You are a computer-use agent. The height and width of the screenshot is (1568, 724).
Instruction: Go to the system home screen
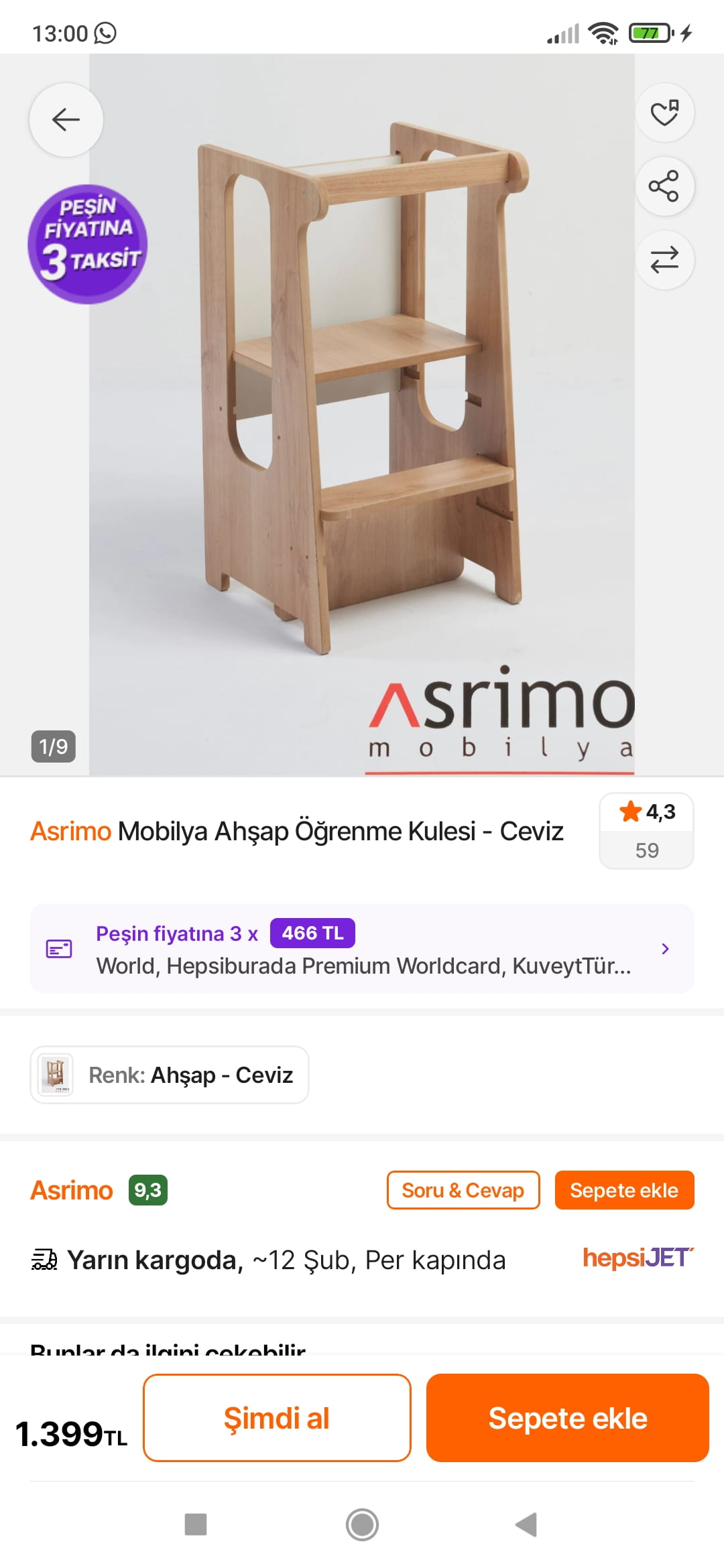tap(362, 1524)
